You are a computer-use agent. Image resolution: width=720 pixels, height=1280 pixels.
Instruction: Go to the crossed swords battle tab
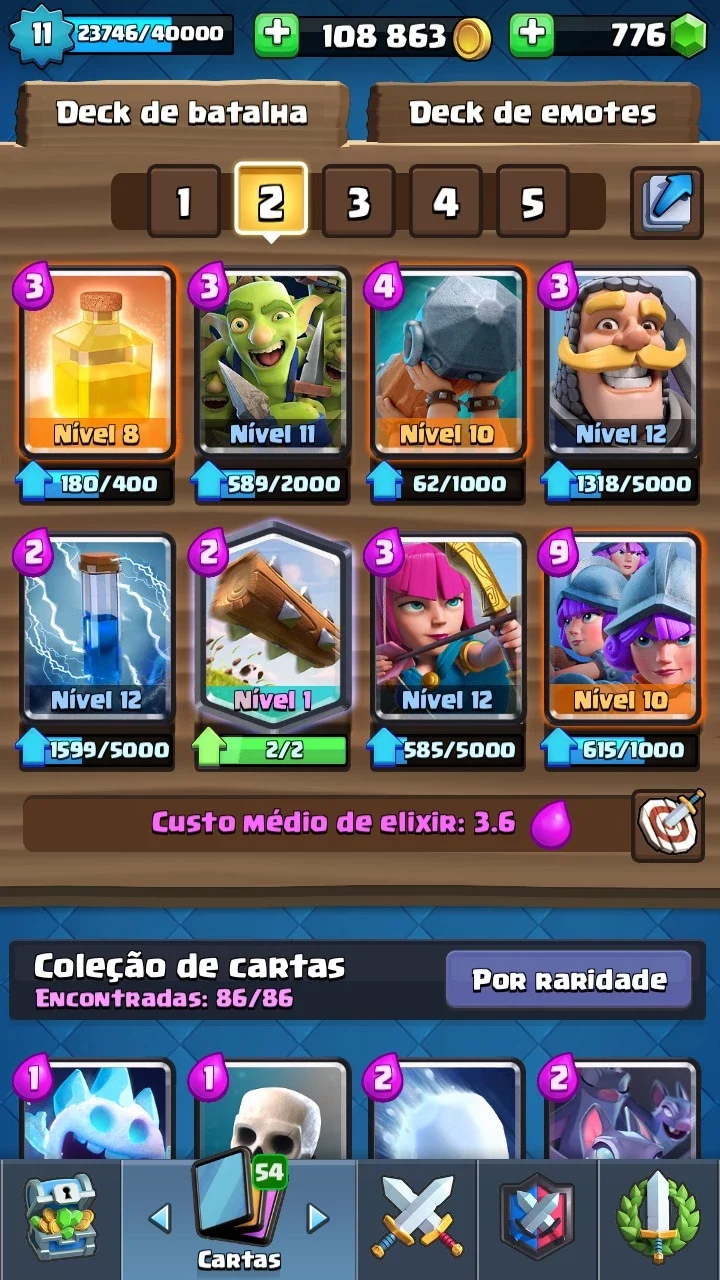417,1218
